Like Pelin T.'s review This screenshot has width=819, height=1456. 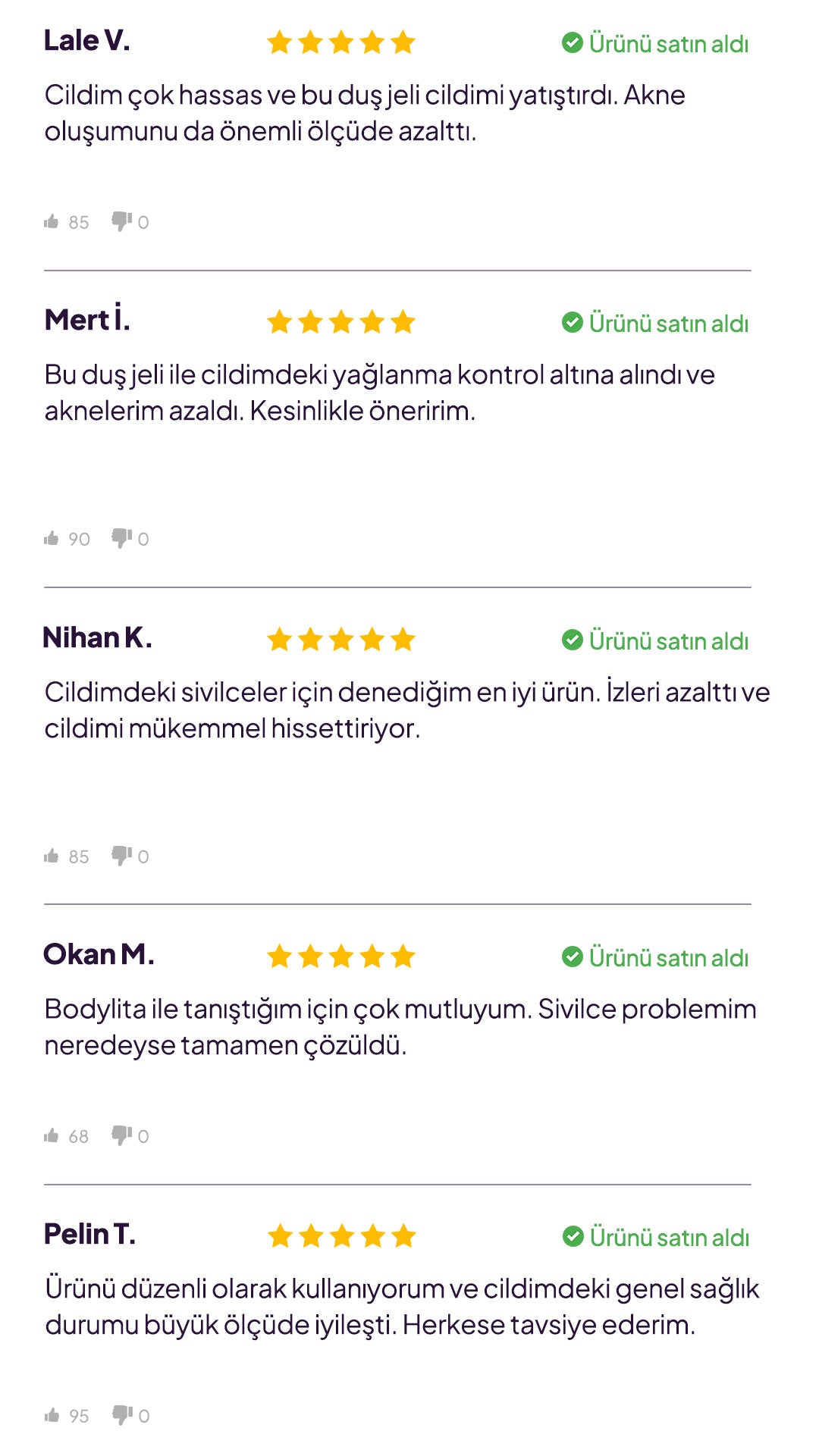52,1415
